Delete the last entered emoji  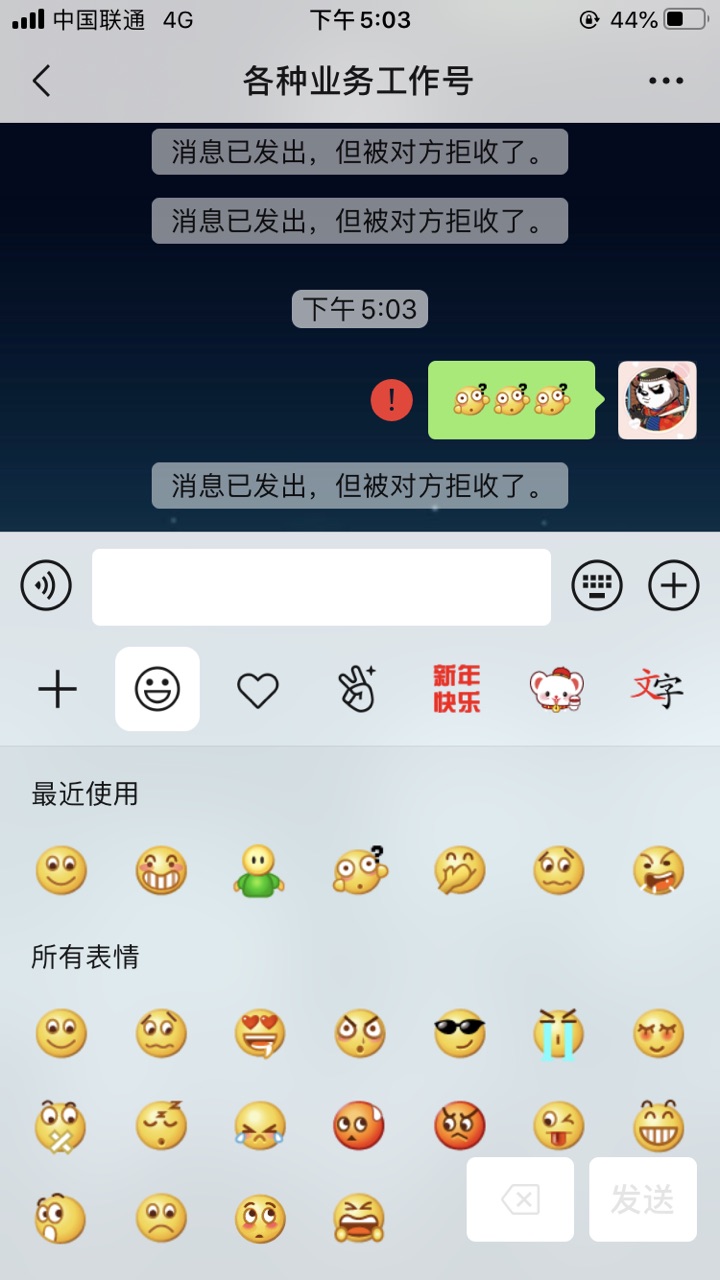pyautogui.click(x=520, y=1199)
